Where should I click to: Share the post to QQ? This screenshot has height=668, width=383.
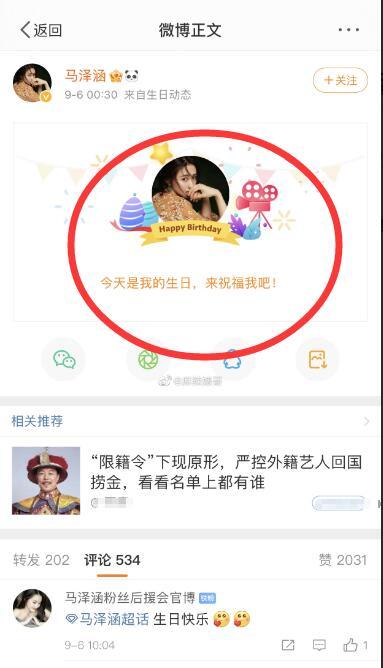[x=233, y=360]
